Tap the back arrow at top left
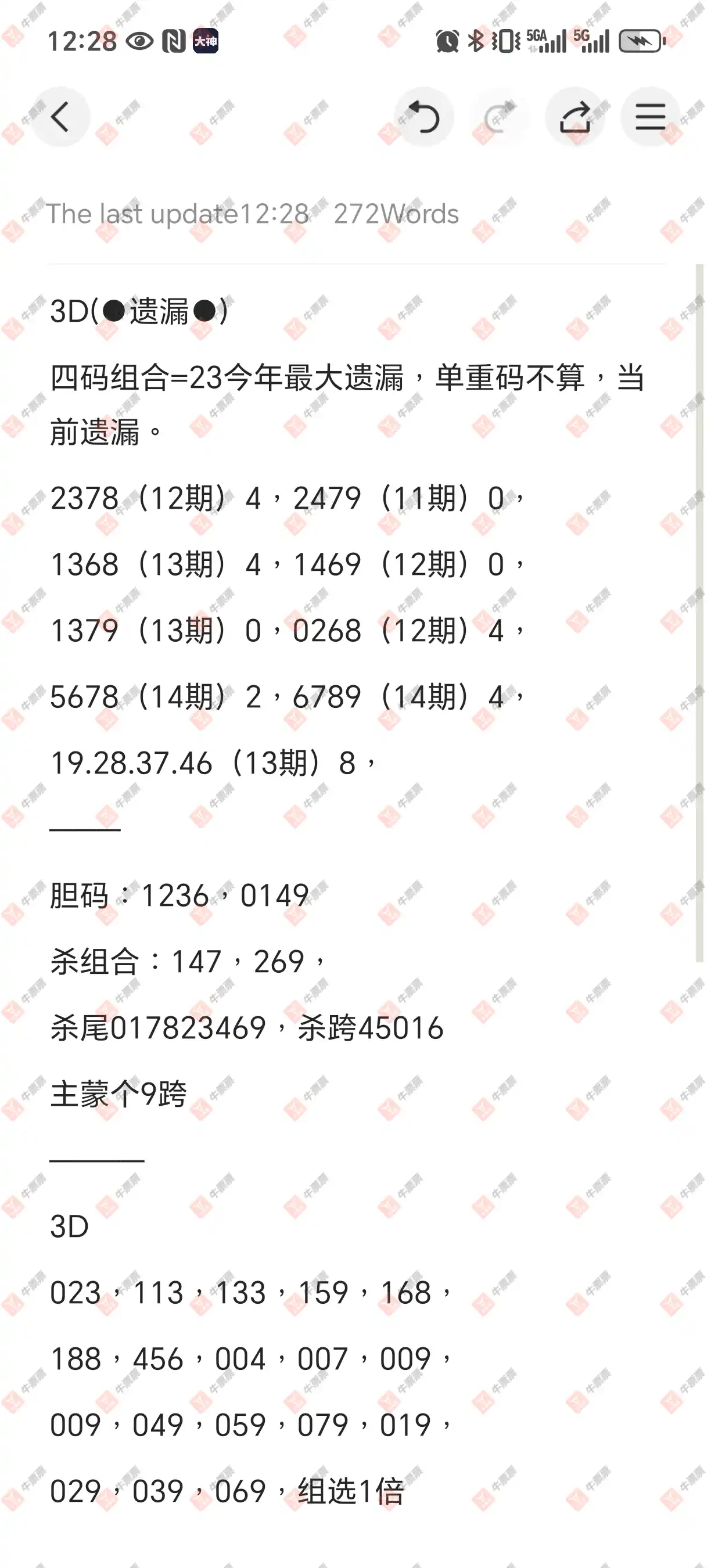The height and width of the screenshot is (1568, 711). click(60, 117)
